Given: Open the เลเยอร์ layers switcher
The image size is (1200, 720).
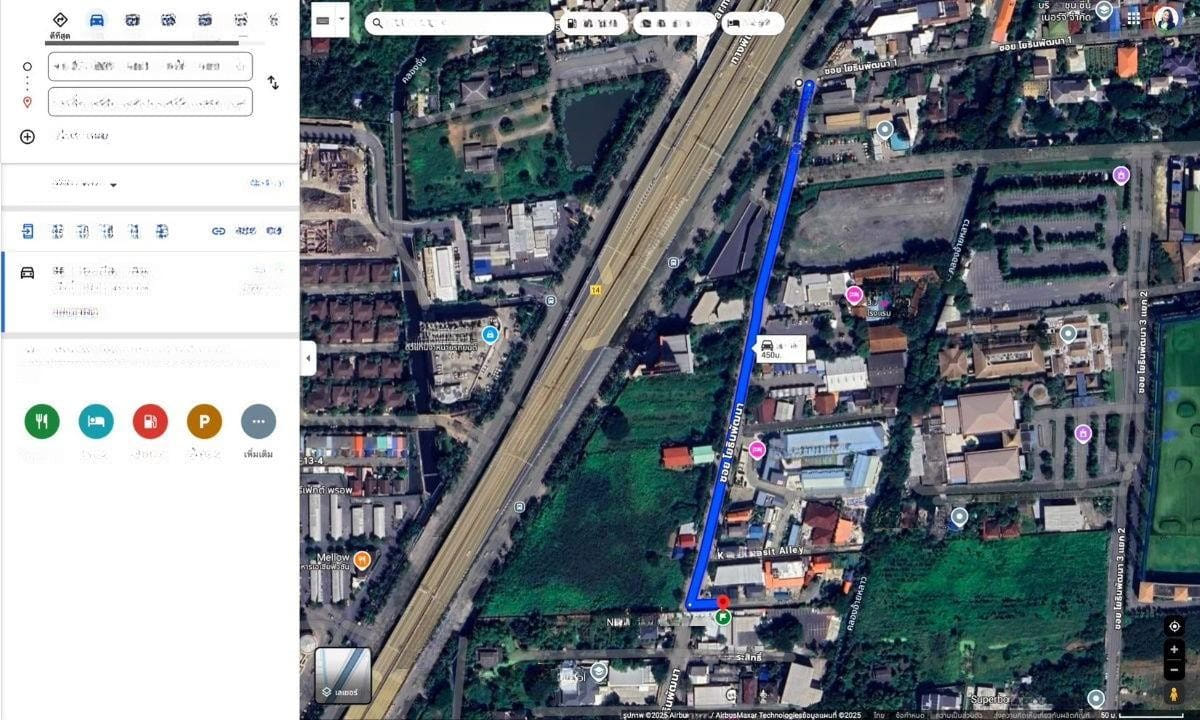Looking at the screenshot, I should [343, 675].
